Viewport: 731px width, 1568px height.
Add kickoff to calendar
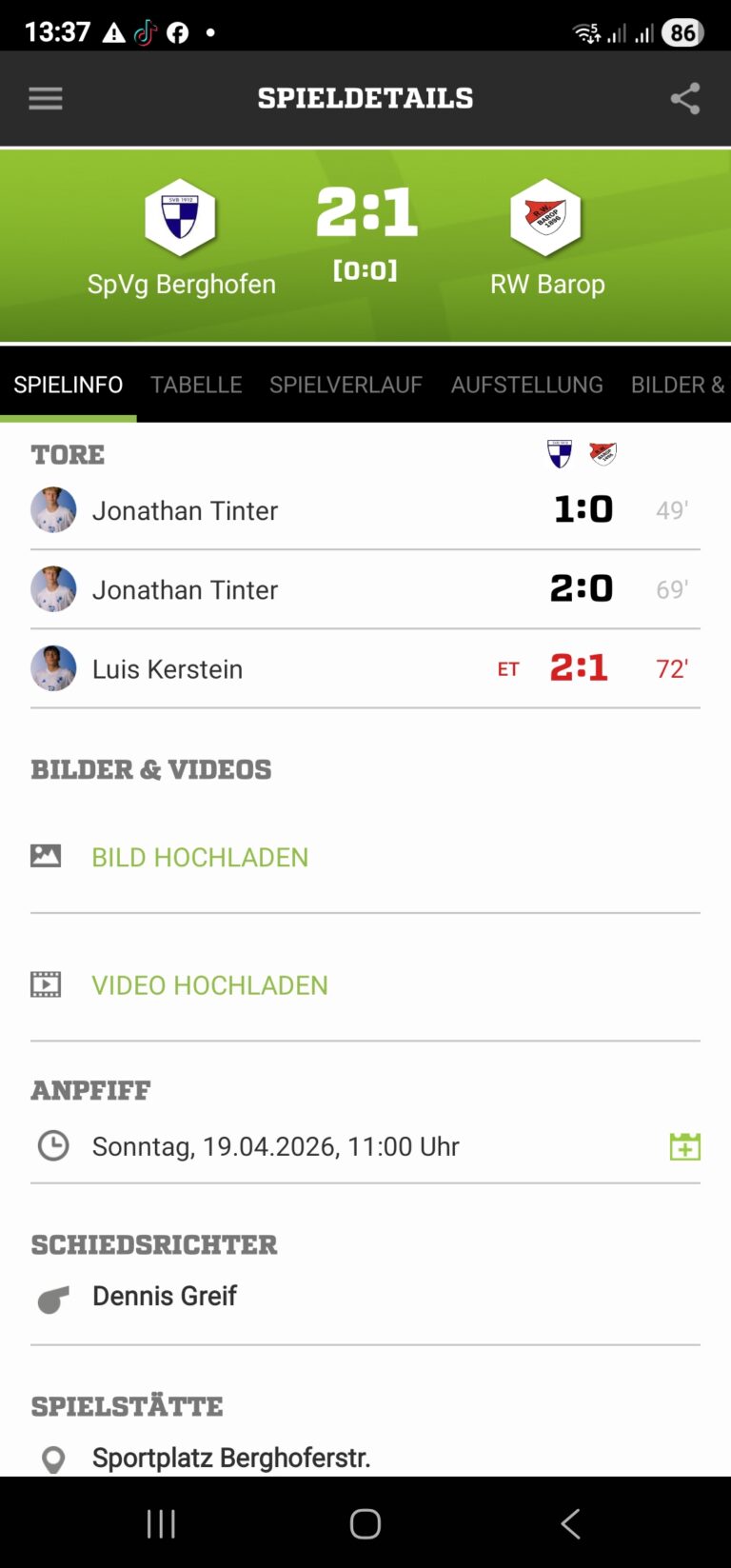coord(684,1146)
